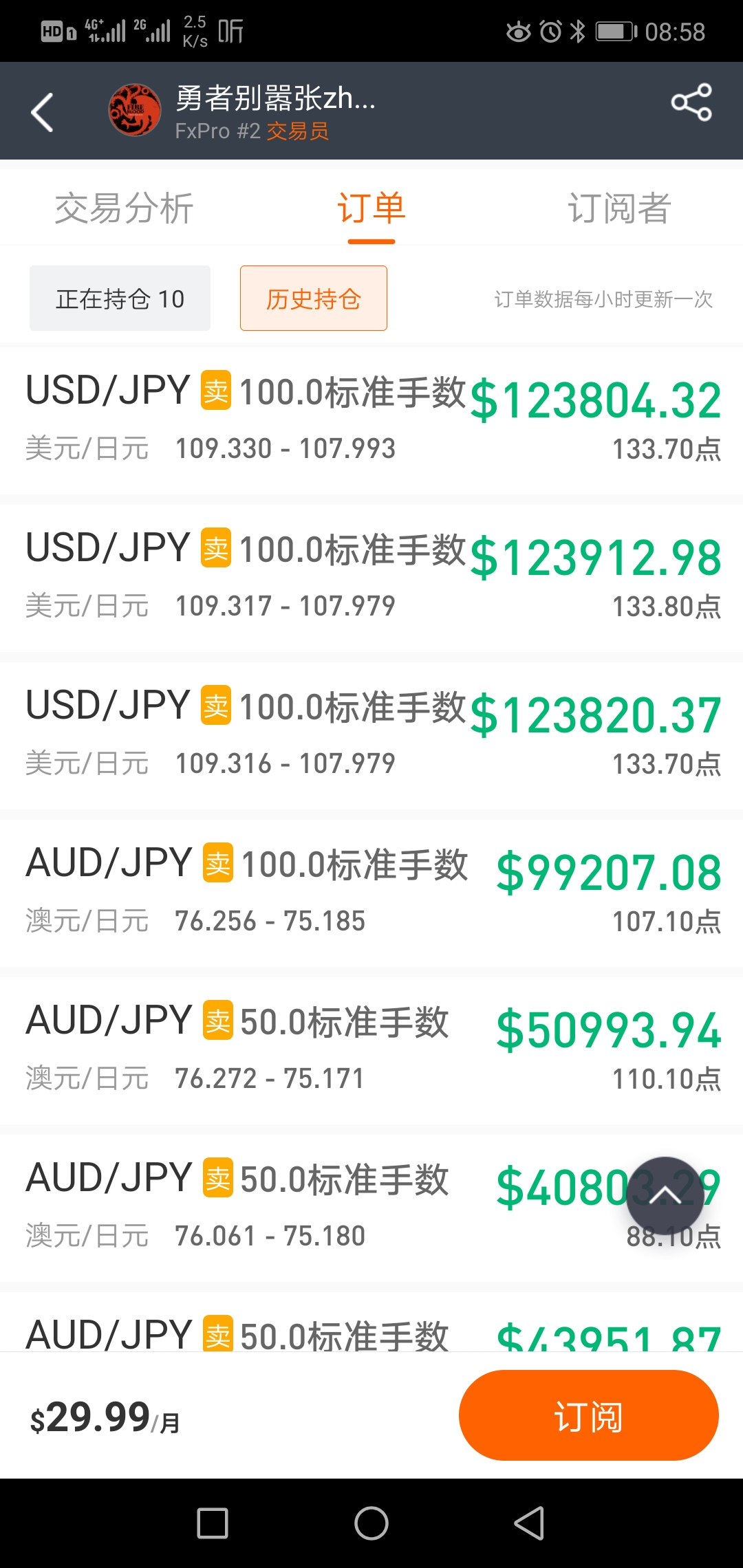Image resolution: width=743 pixels, height=1568 pixels.
Task: Open the trader's avatar picture
Action: click(135, 110)
